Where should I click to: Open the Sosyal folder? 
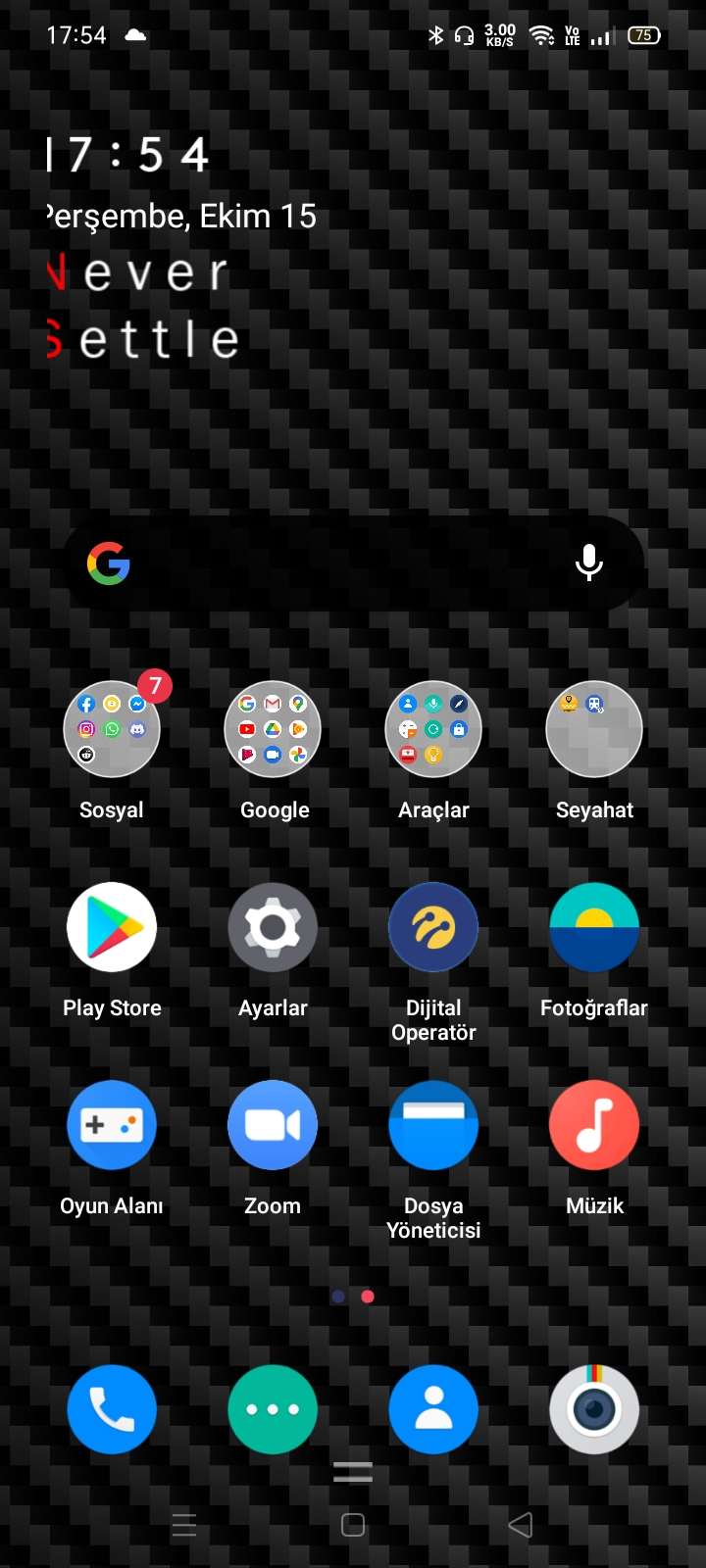pyautogui.click(x=112, y=730)
